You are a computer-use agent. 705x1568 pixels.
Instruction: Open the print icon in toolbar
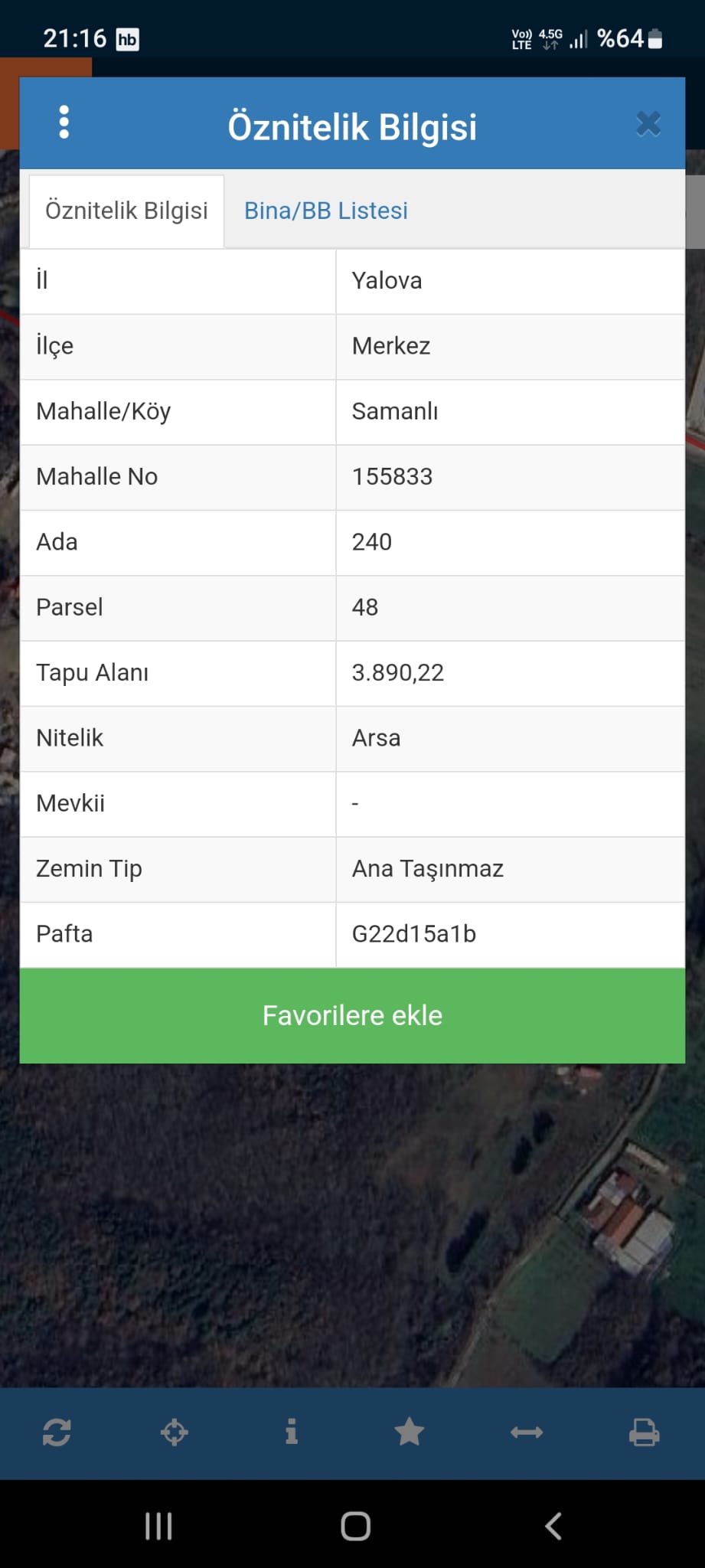click(x=645, y=1432)
